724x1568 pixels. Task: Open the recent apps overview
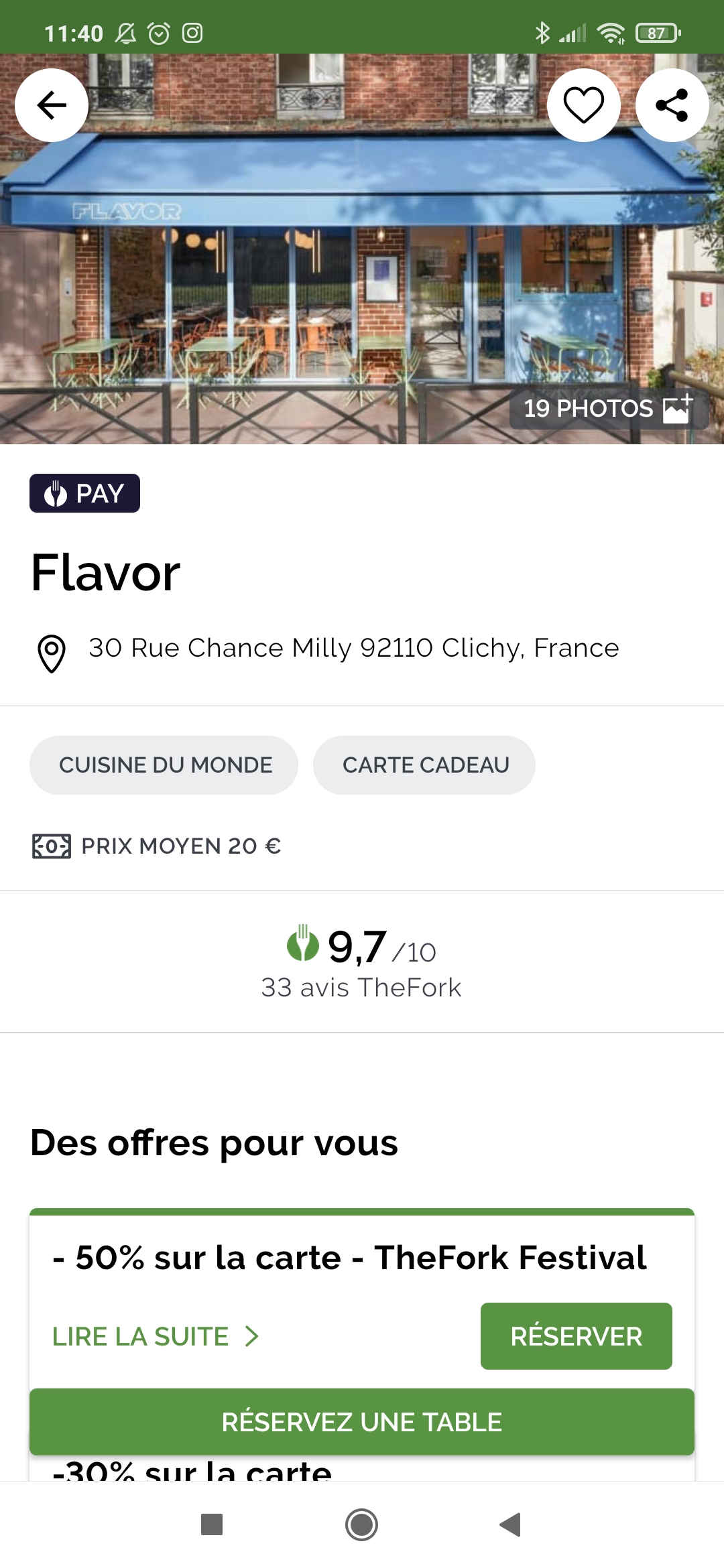pos(212,1525)
